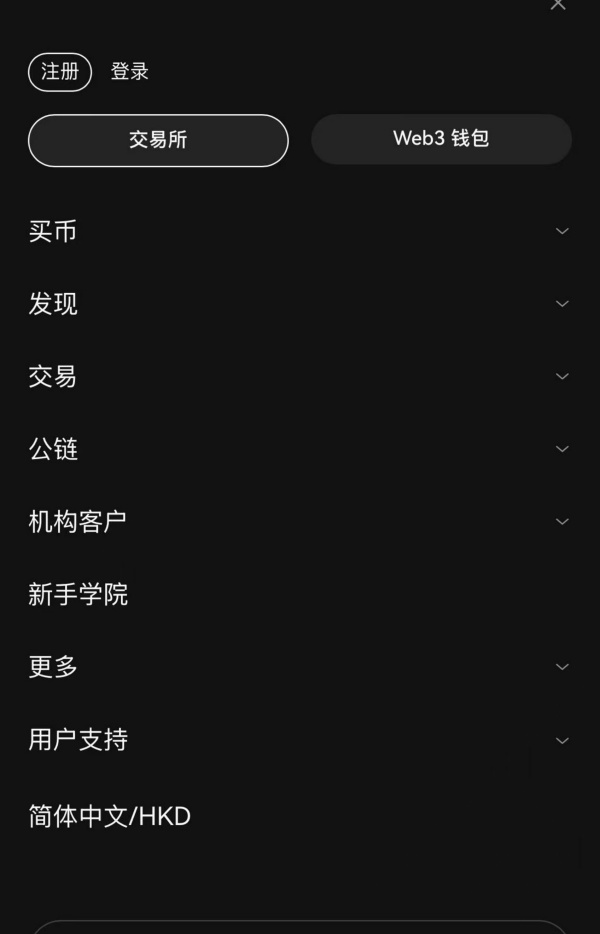Viewport: 600px width, 934px height.
Task: Tap the 注册 sign-up button
Action: 60,72
